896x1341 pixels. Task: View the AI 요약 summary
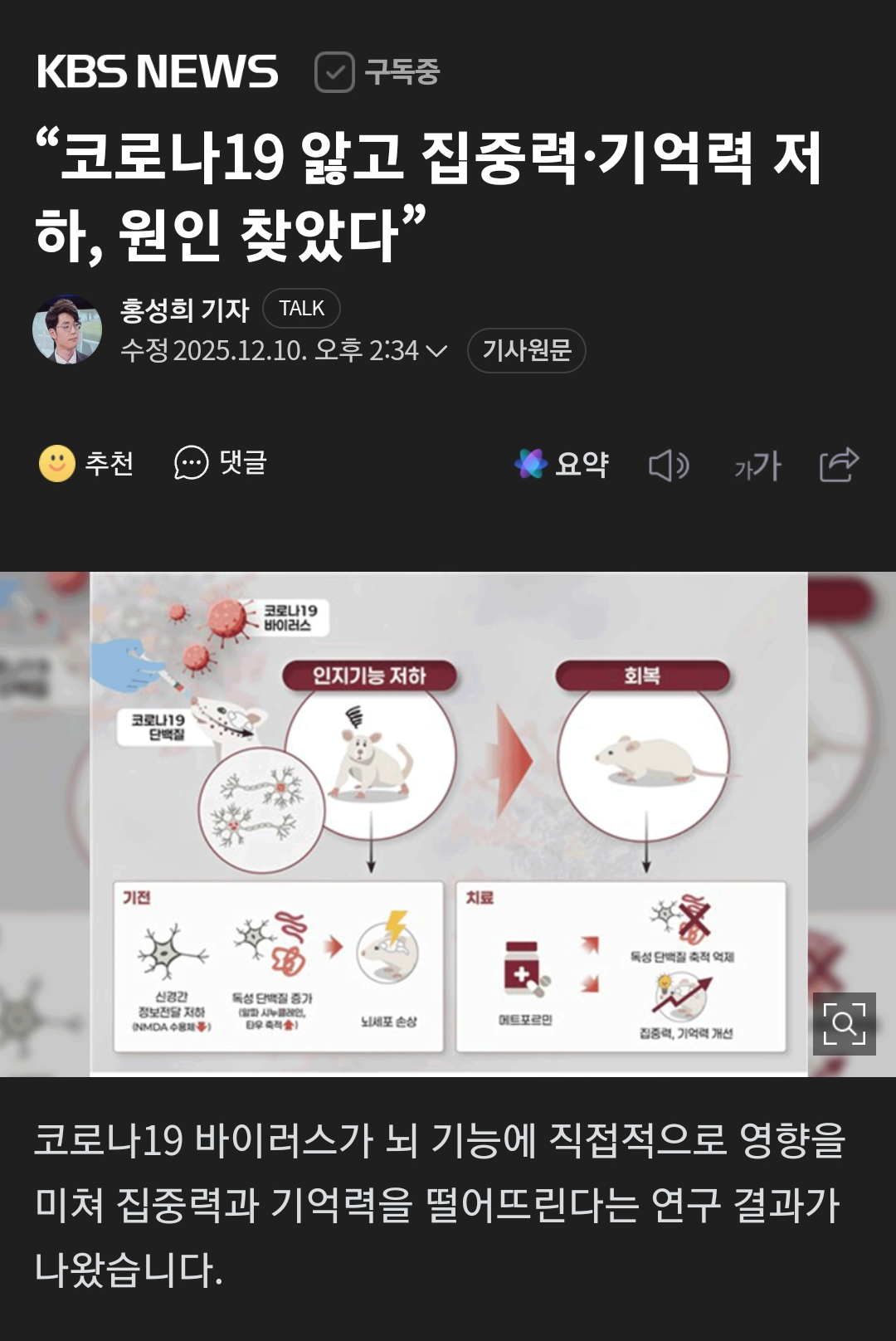[562, 464]
